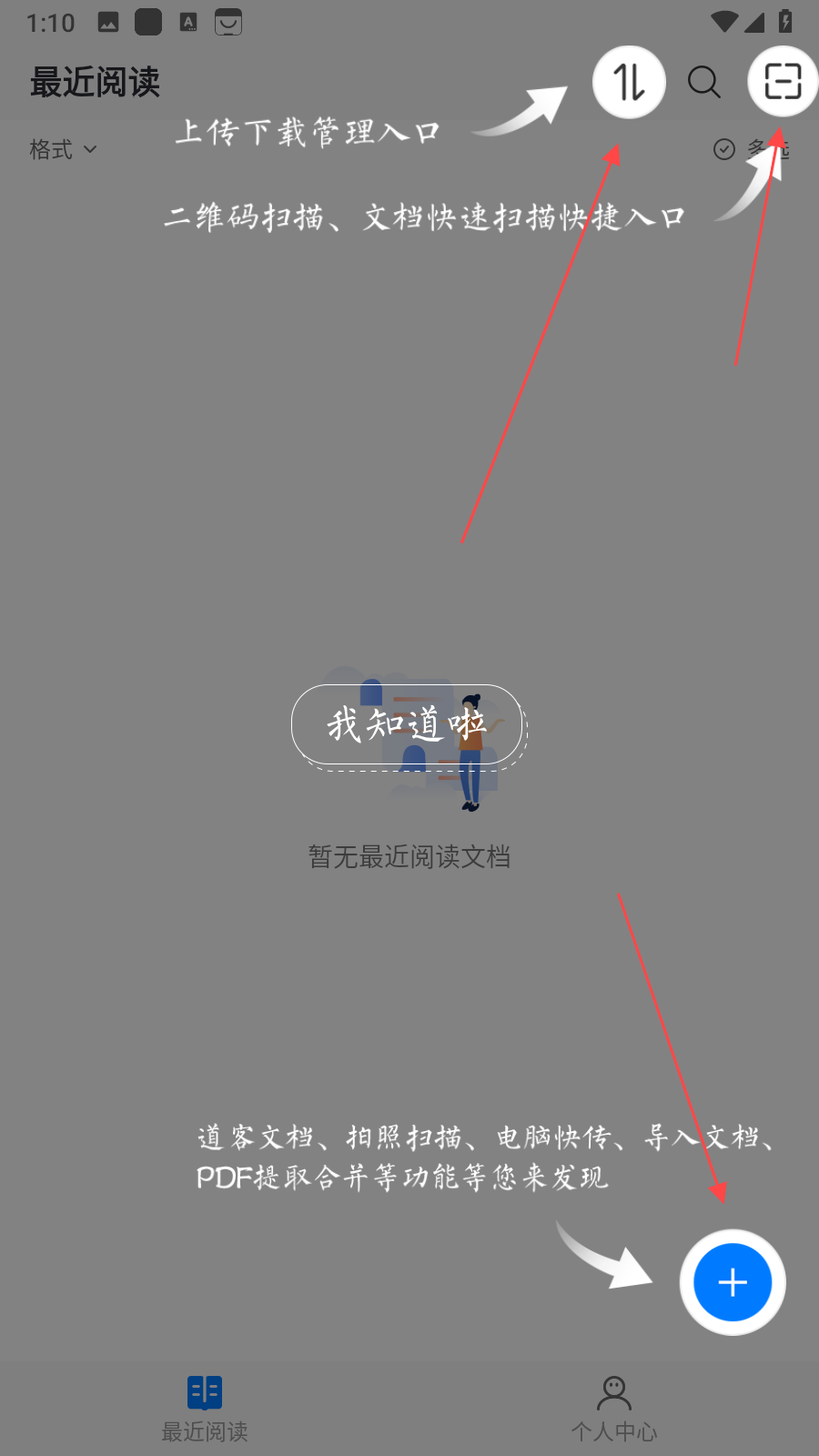The width and height of the screenshot is (819, 1456).
Task: Enable 多选 multi-select mode
Action: pyautogui.click(x=751, y=149)
